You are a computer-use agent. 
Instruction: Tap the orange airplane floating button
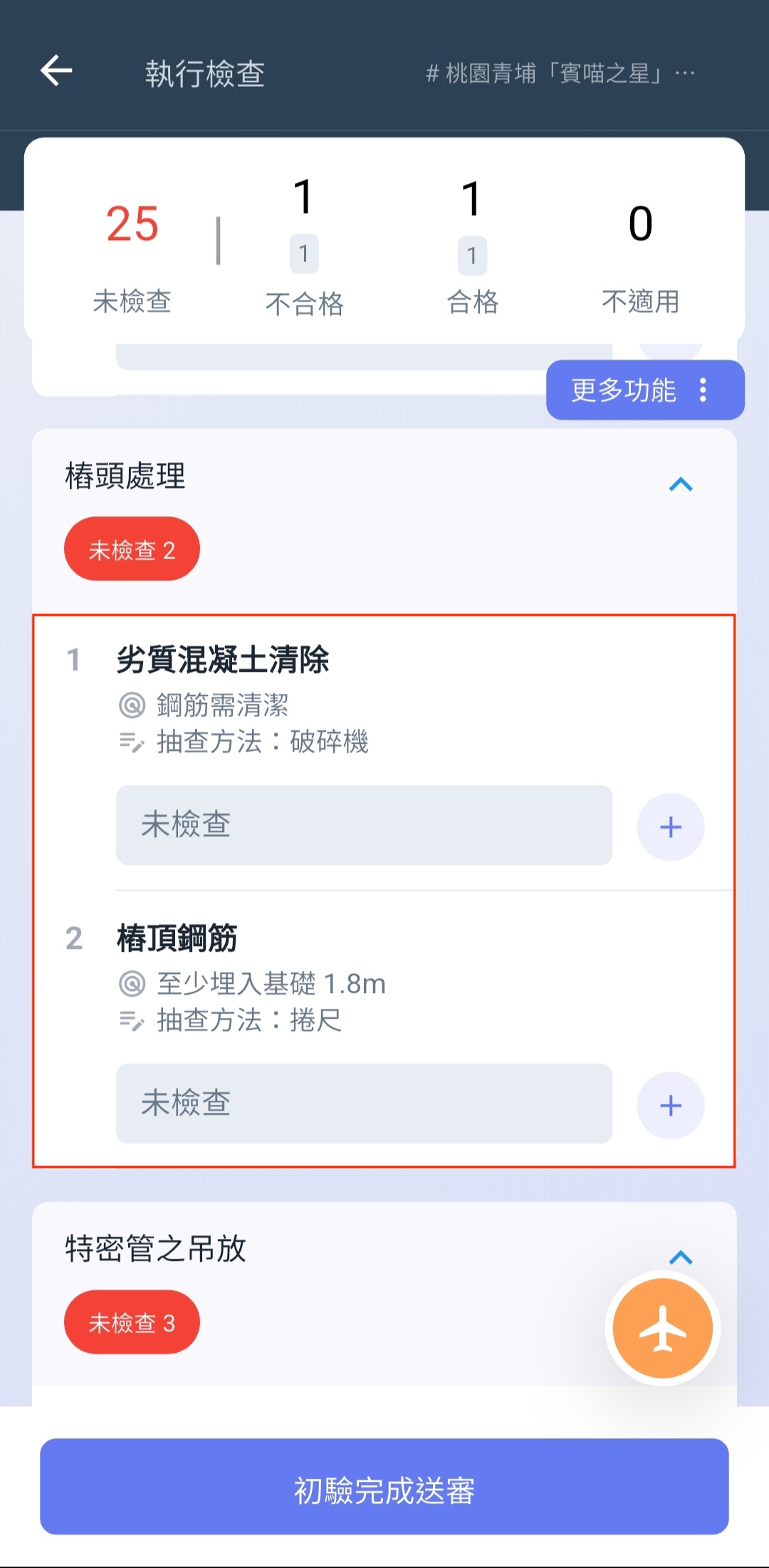click(x=662, y=1329)
